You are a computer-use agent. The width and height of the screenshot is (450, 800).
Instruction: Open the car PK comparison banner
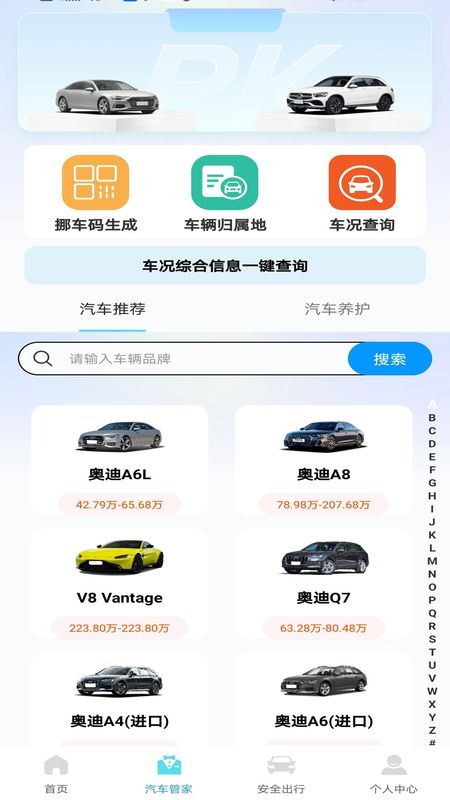pyautogui.click(x=225, y=71)
